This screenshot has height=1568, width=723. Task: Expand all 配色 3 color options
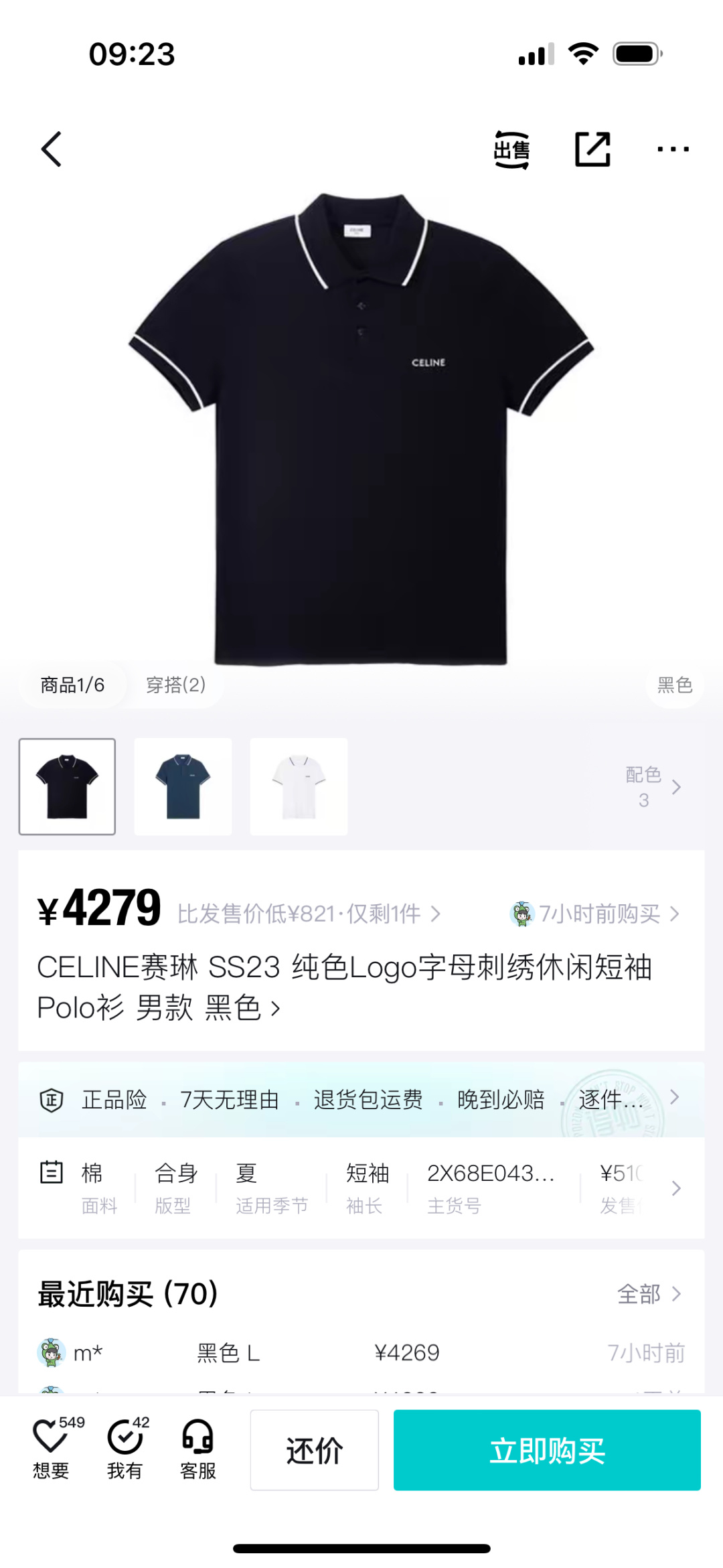click(653, 787)
